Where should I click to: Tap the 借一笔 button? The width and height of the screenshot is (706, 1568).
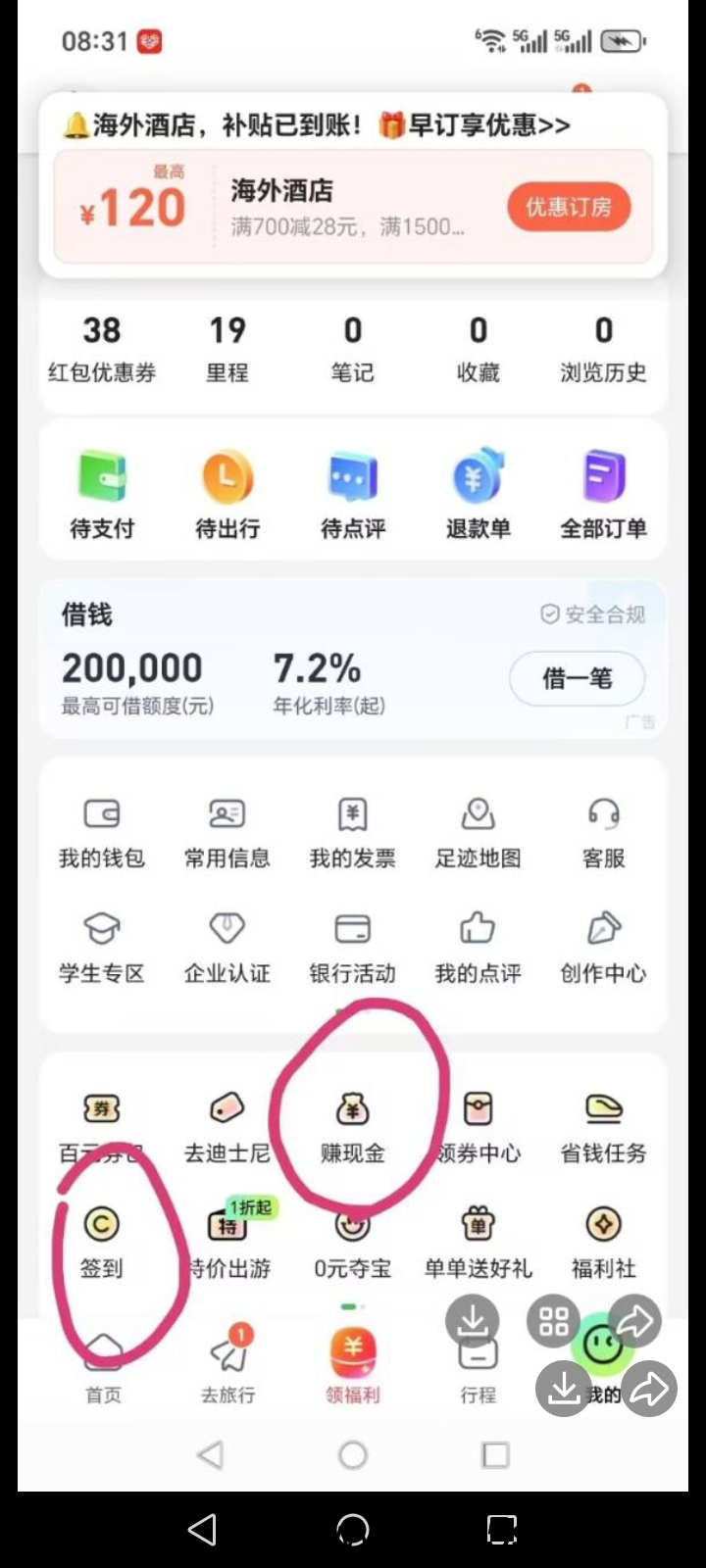pos(578,678)
